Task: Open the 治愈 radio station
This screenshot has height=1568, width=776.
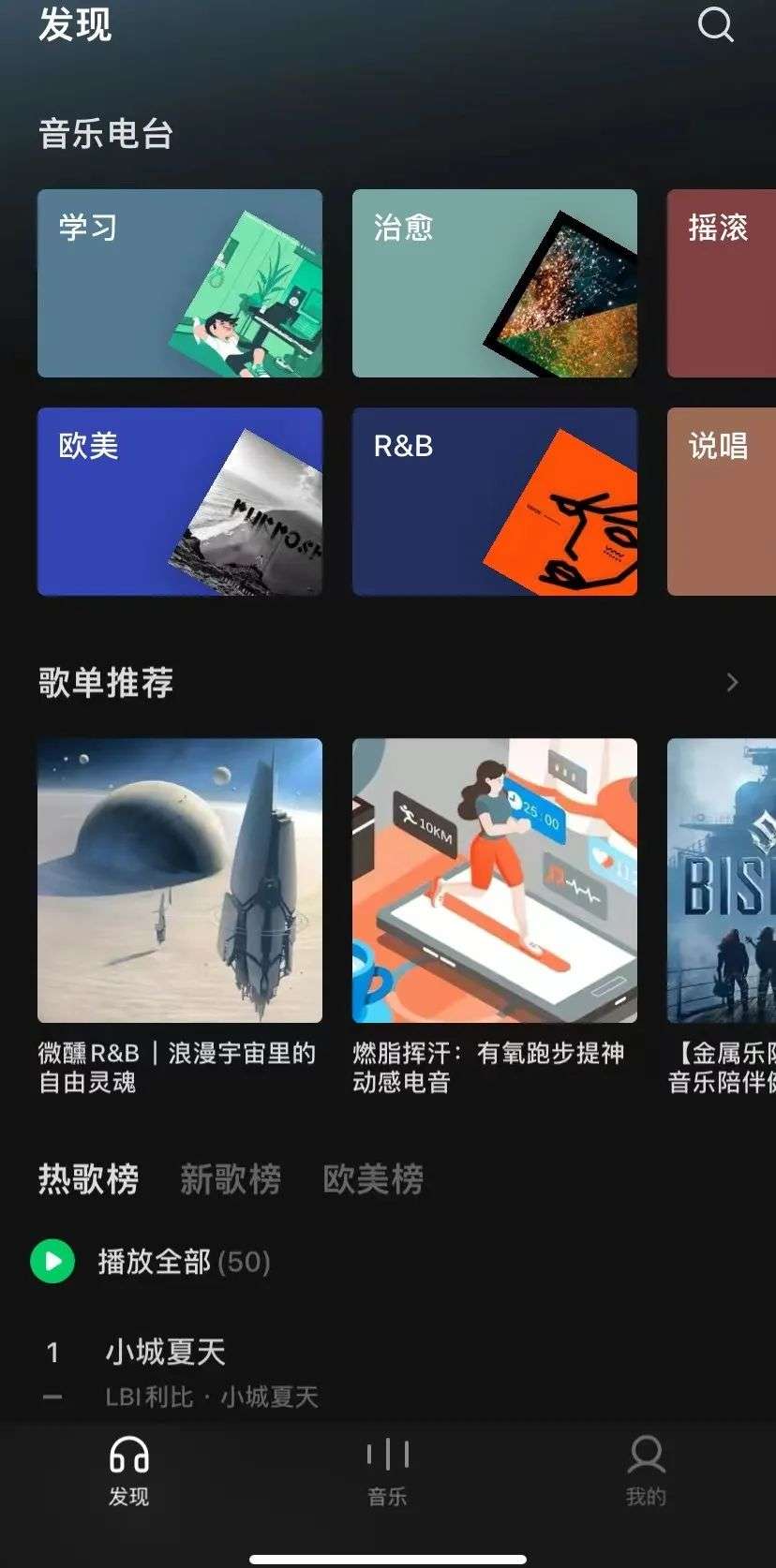Action: click(494, 283)
